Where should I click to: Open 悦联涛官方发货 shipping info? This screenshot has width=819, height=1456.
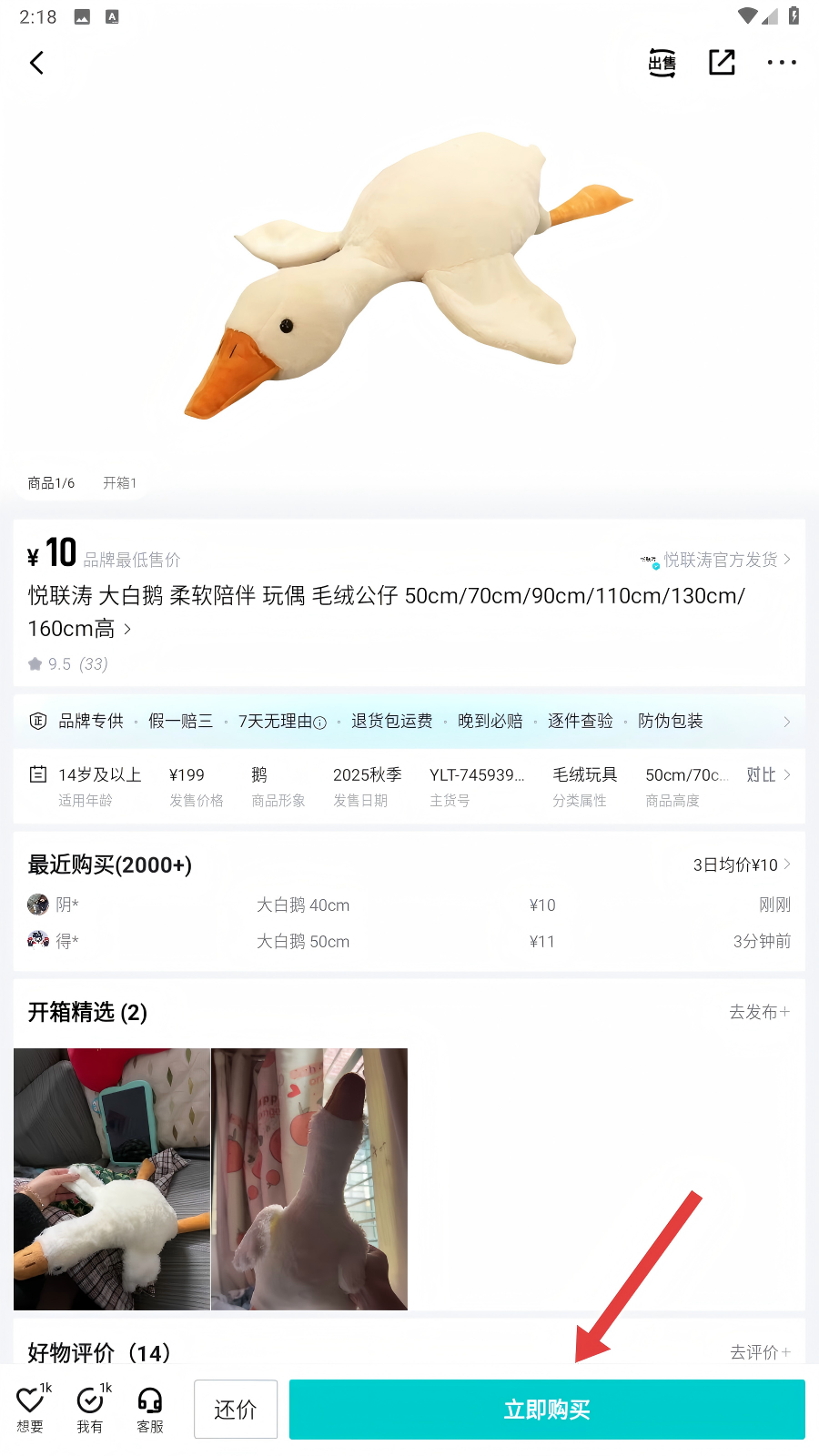(719, 560)
